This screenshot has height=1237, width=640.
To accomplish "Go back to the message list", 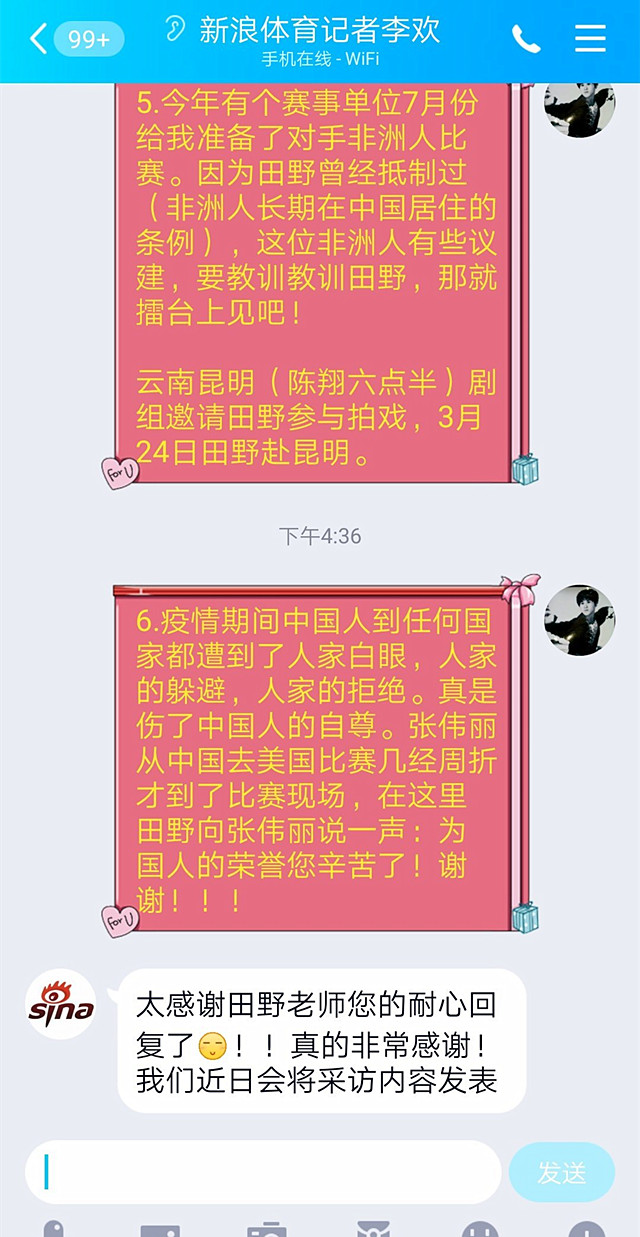I will click(40, 40).
